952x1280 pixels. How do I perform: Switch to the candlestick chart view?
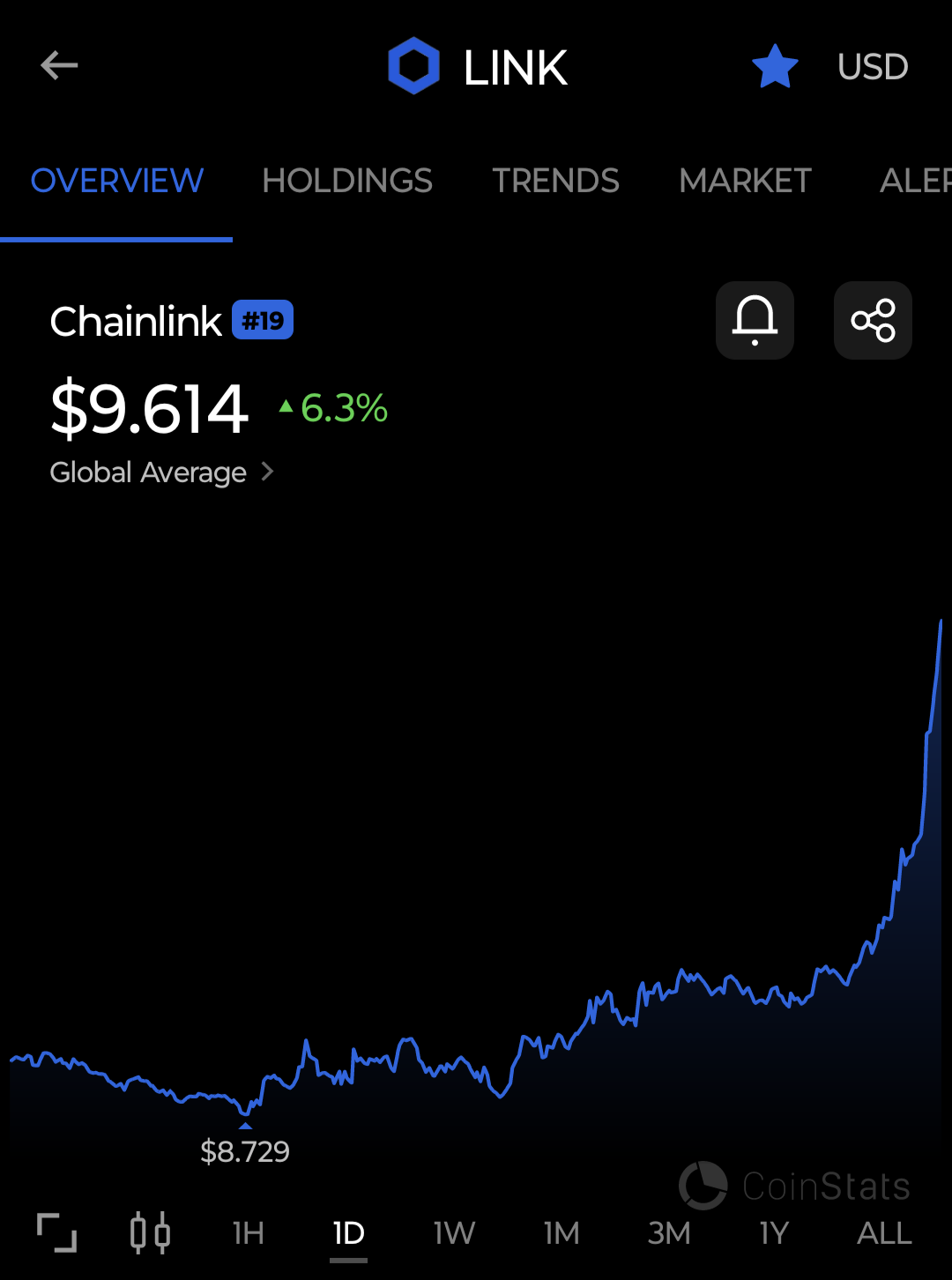point(150,1232)
